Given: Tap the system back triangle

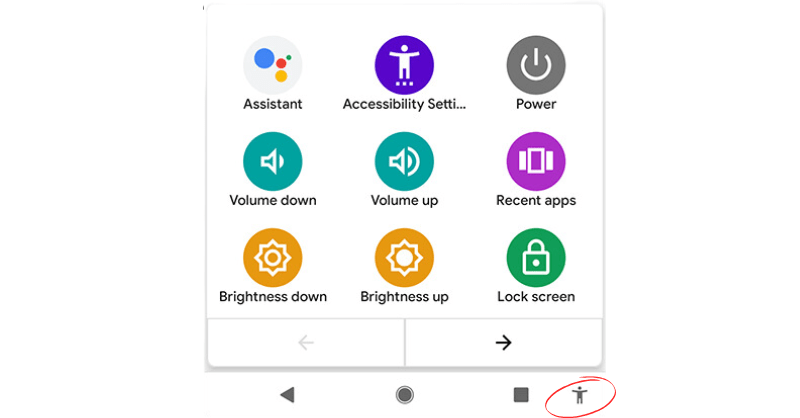Looking at the screenshot, I should [288, 395].
